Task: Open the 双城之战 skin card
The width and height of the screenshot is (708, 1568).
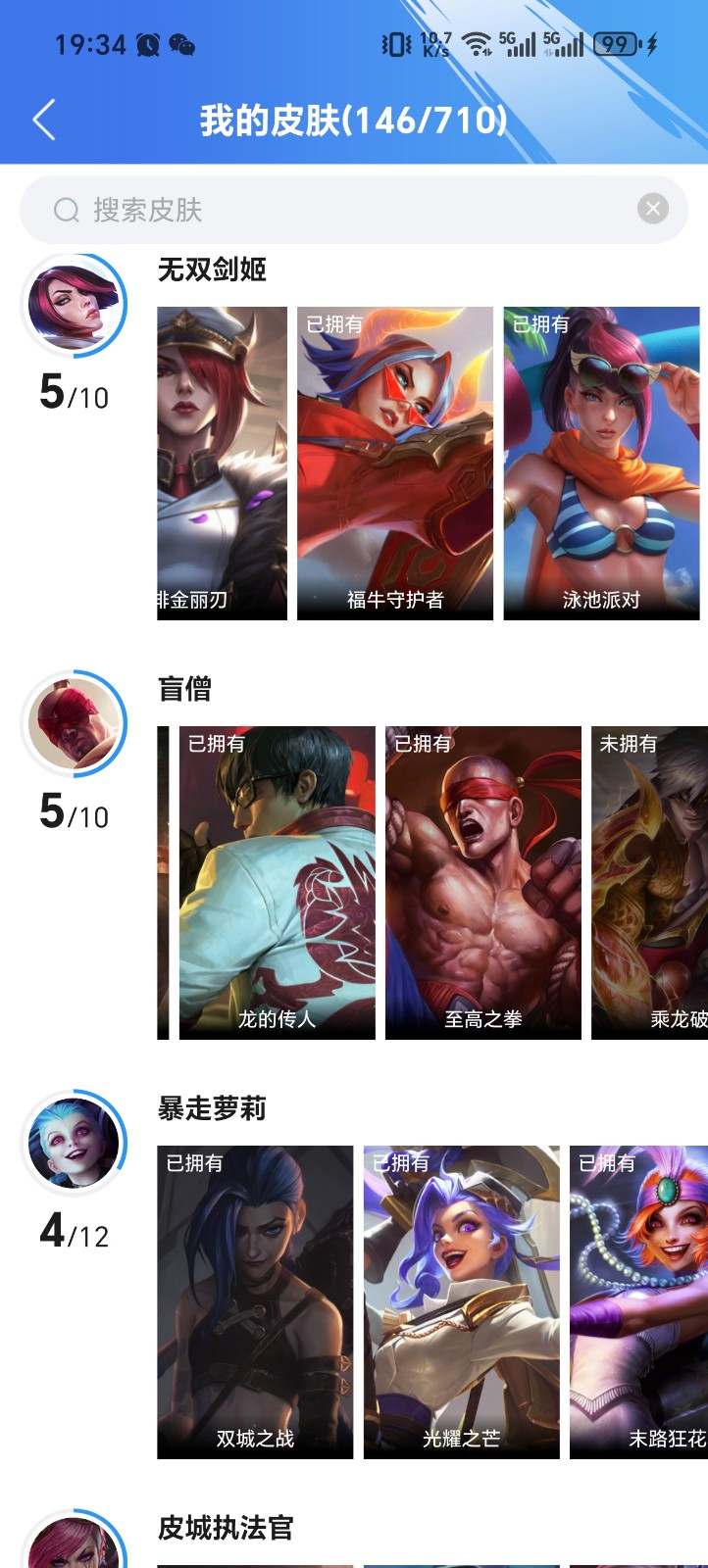Action: click(255, 1301)
